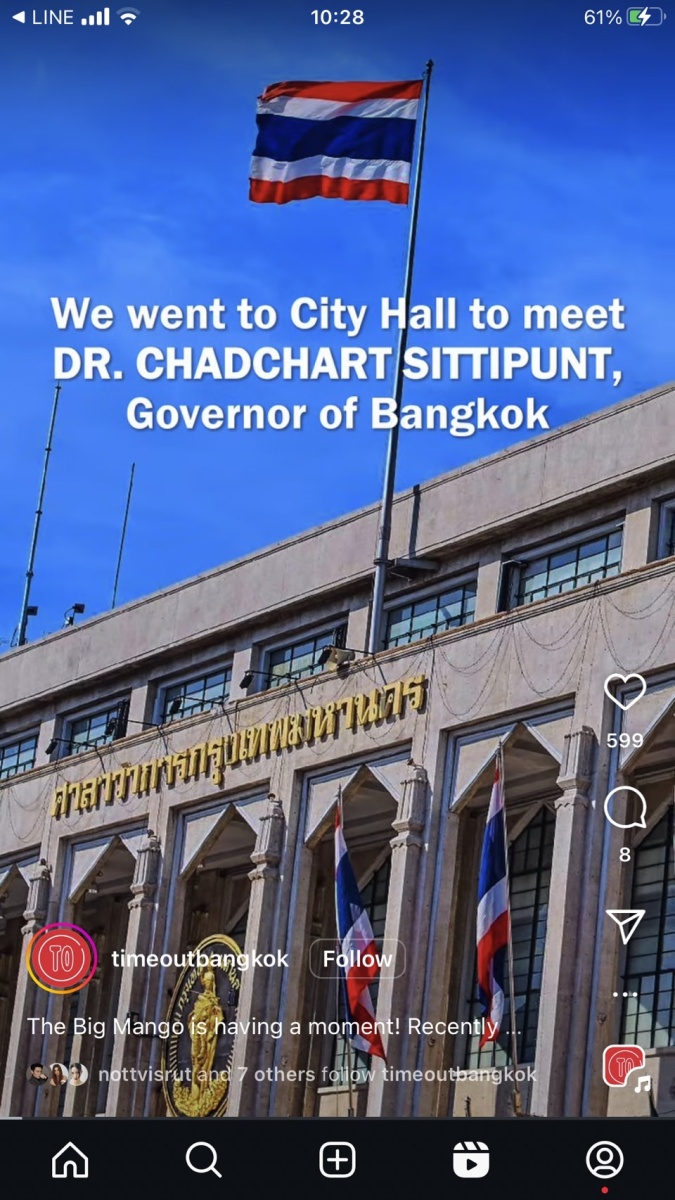Open the Reels tab

[471, 1160]
